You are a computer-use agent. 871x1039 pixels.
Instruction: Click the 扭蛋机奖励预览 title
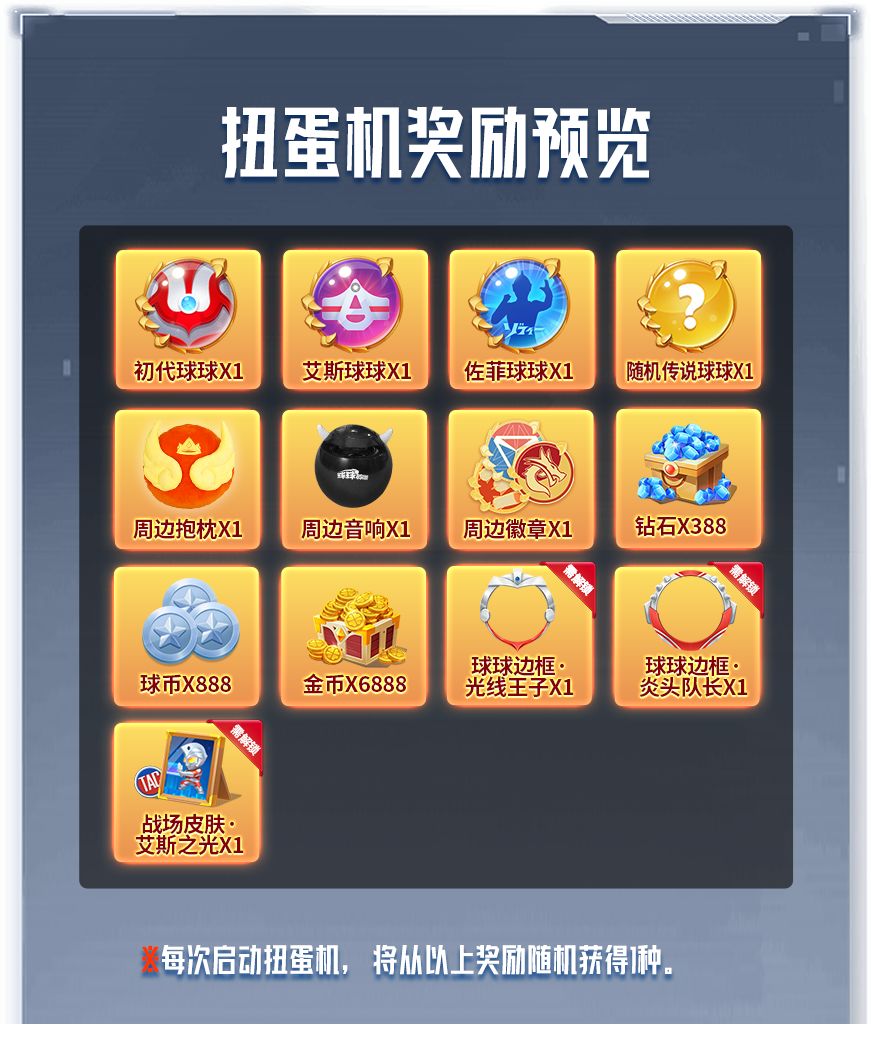[x=435, y=138]
